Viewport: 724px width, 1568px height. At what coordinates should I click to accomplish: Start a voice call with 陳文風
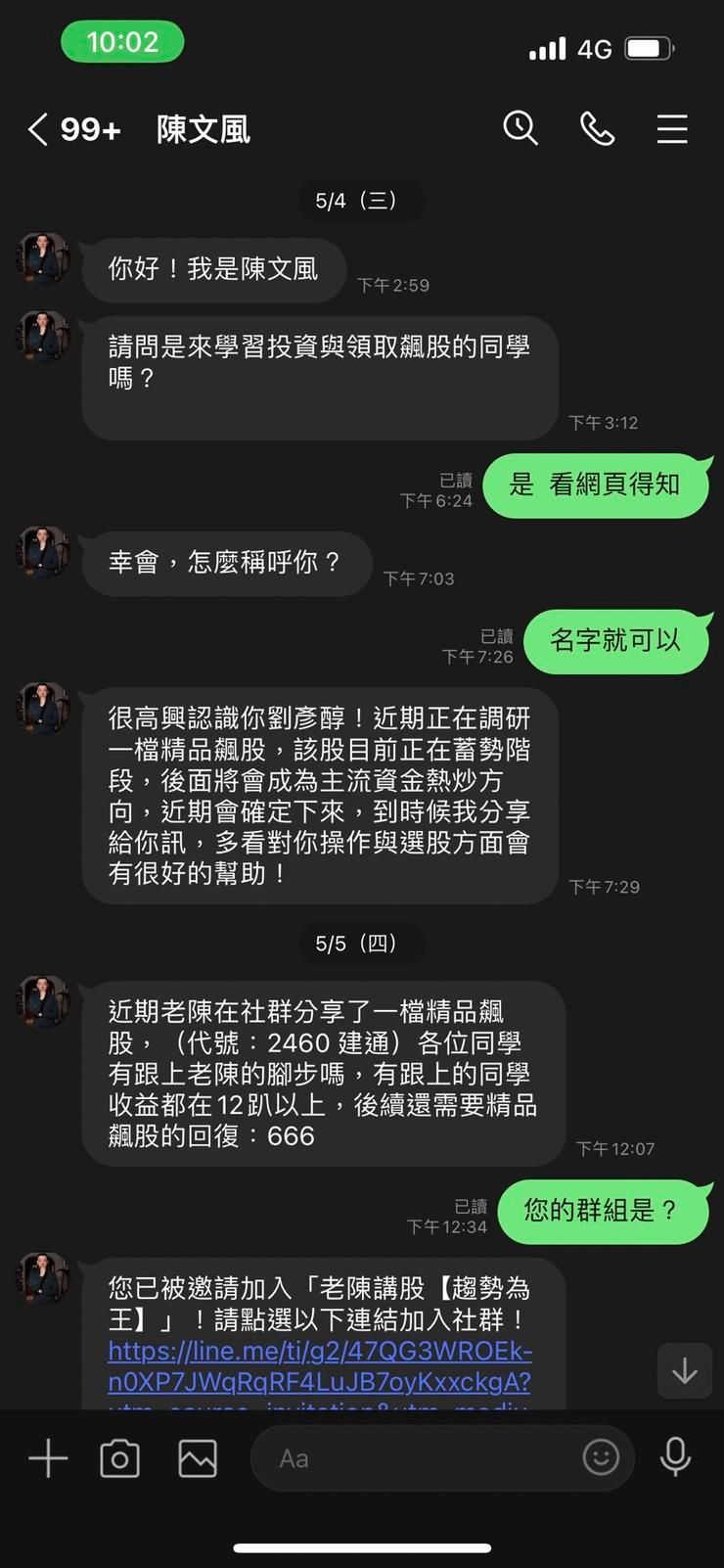click(597, 128)
